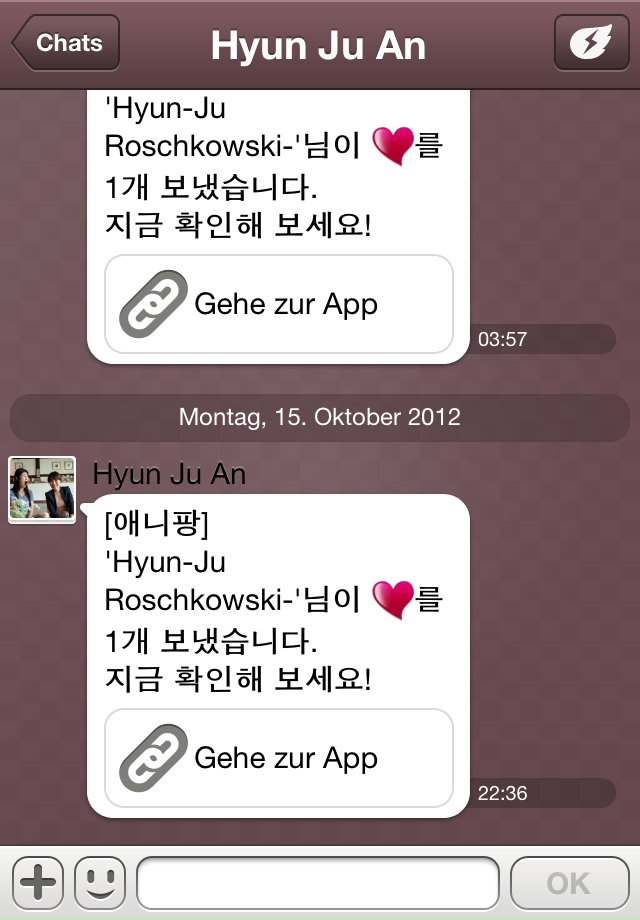The image size is (640, 920).
Task: View Hyun Ju An's profile picture
Action: [x=42, y=490]
